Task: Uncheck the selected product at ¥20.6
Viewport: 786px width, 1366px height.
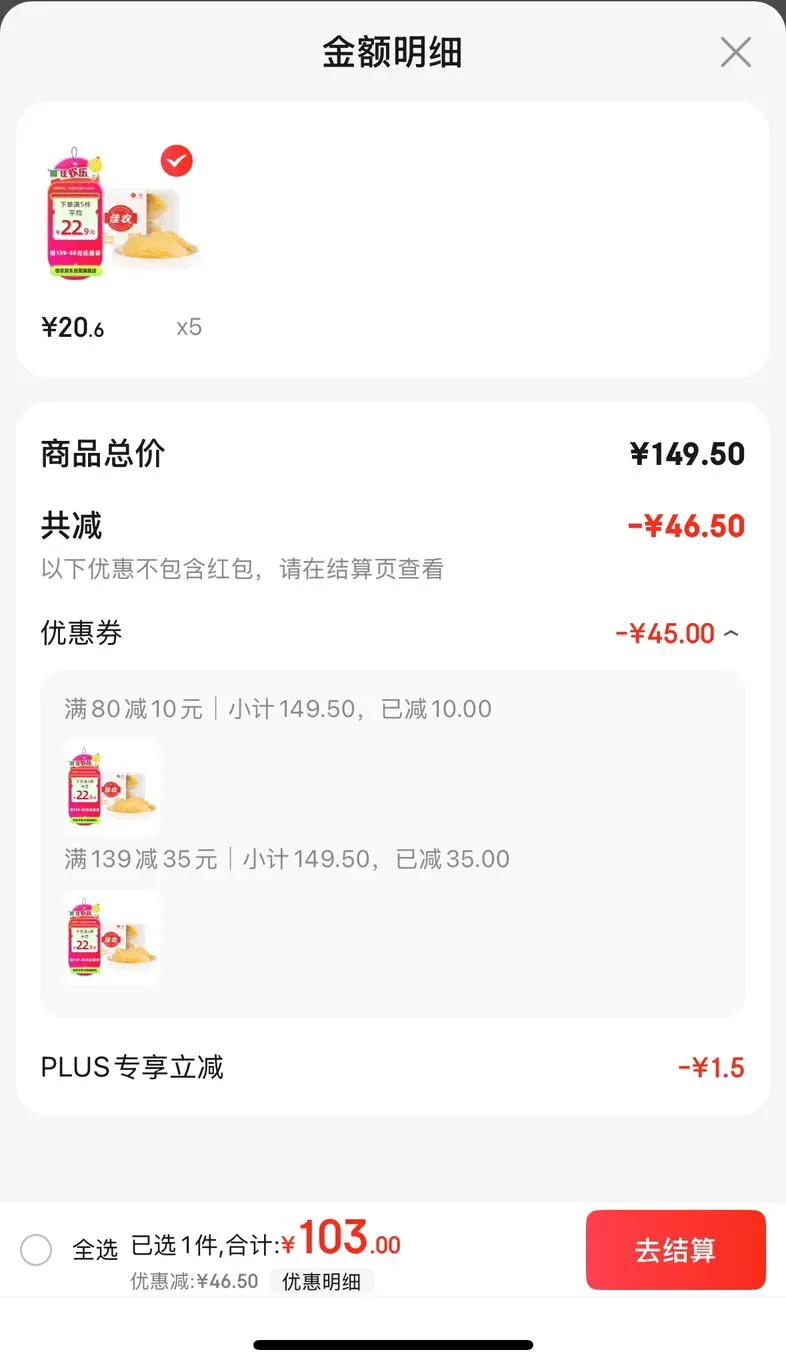Action: [x=176, y=160]
